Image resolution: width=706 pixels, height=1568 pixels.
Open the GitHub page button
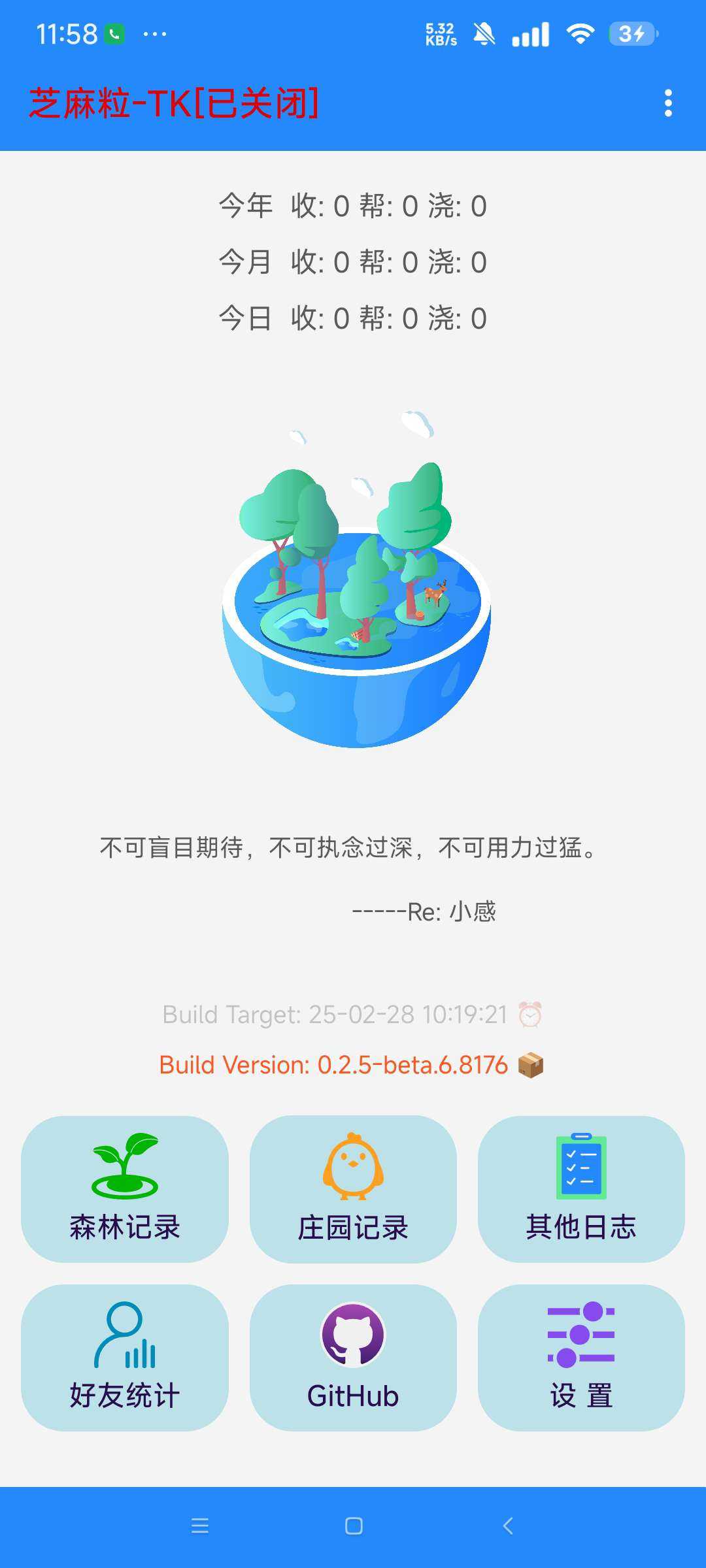[353, 1358]
